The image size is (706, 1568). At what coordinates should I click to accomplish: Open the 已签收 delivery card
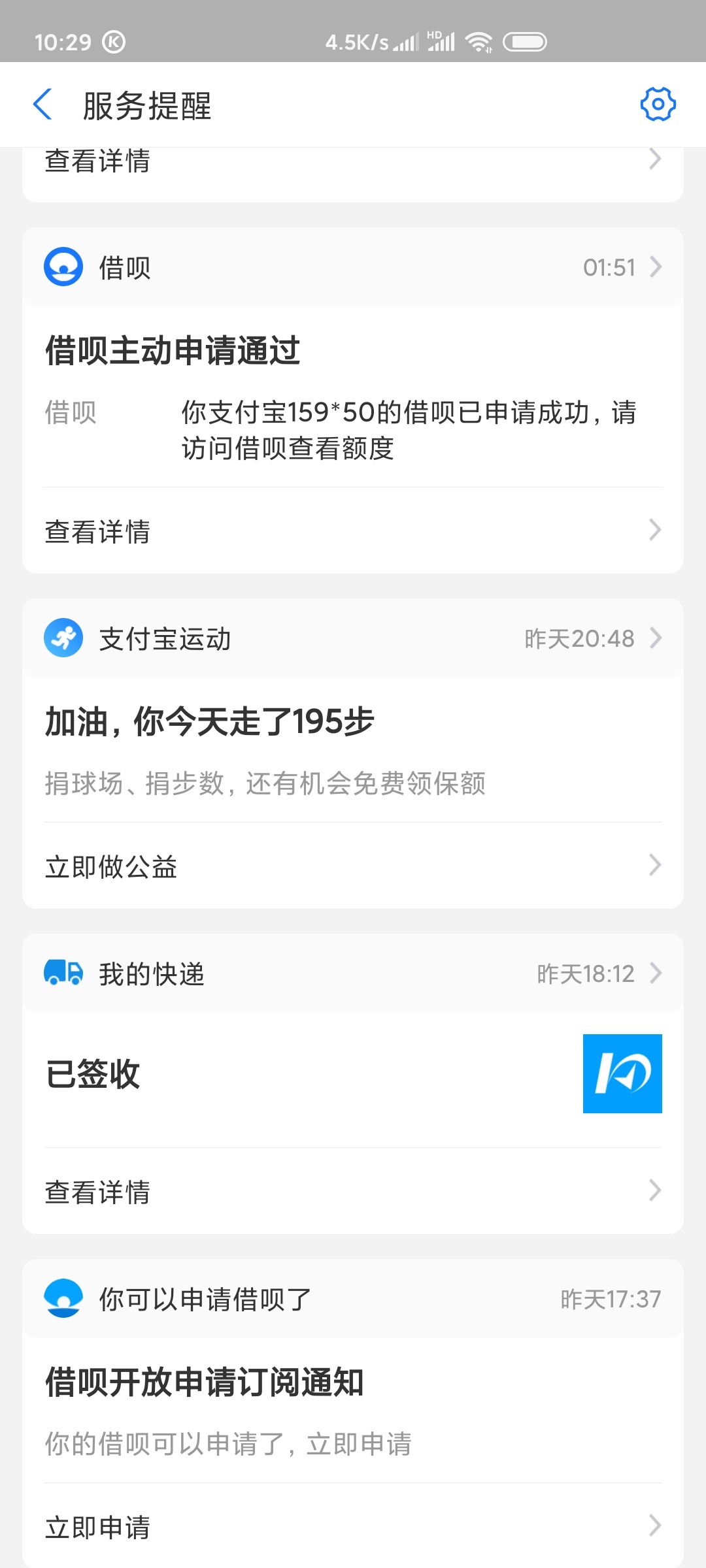(353, 1079)
